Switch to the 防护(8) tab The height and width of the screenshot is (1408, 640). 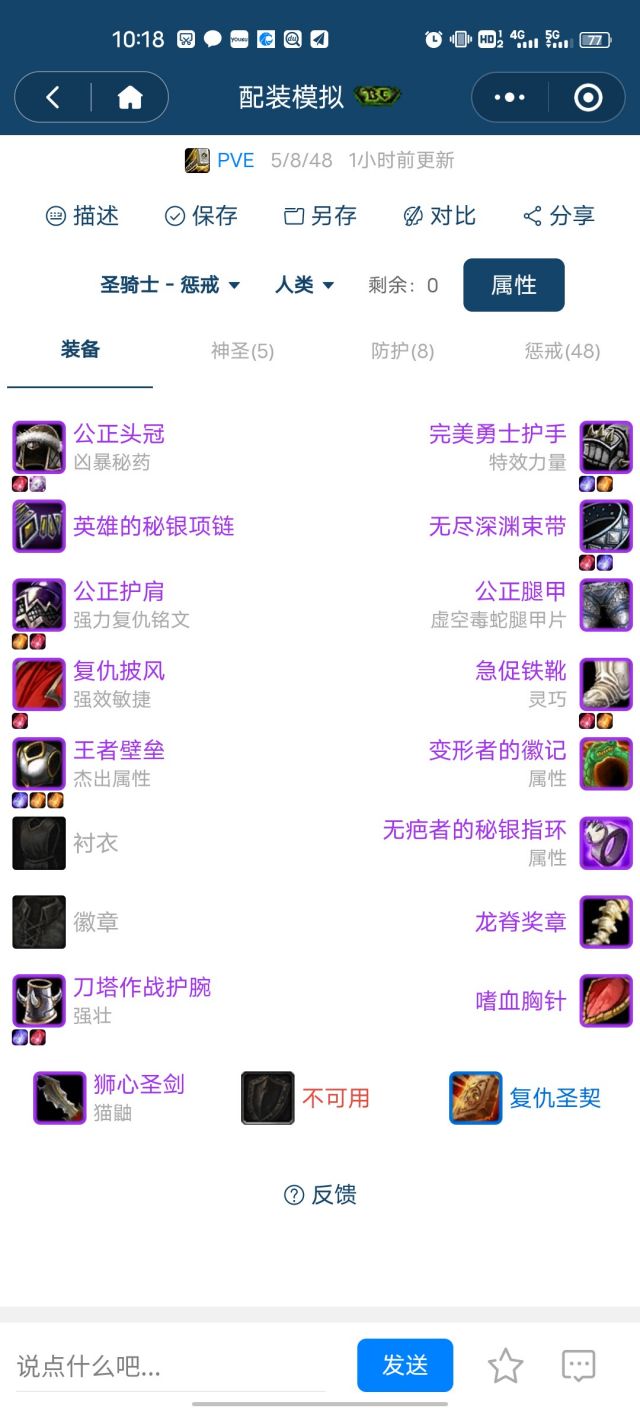(402, 351)
